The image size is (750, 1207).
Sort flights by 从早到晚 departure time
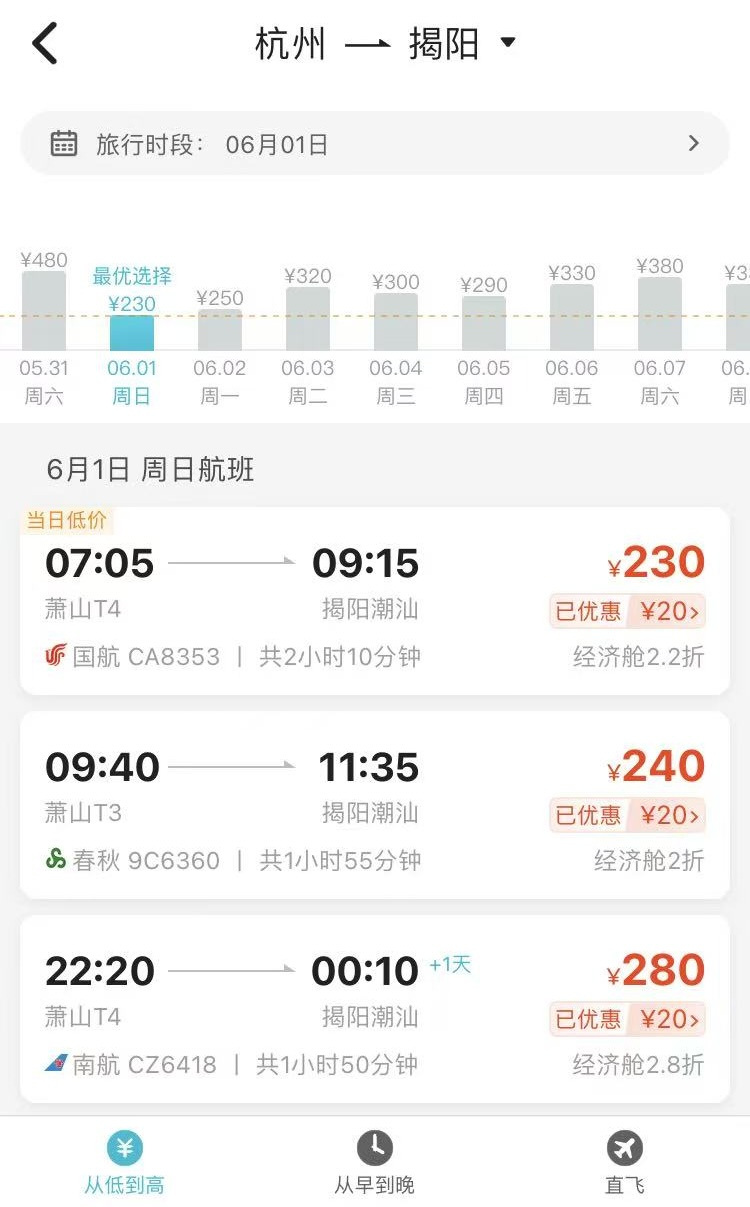pos(375,1163)
